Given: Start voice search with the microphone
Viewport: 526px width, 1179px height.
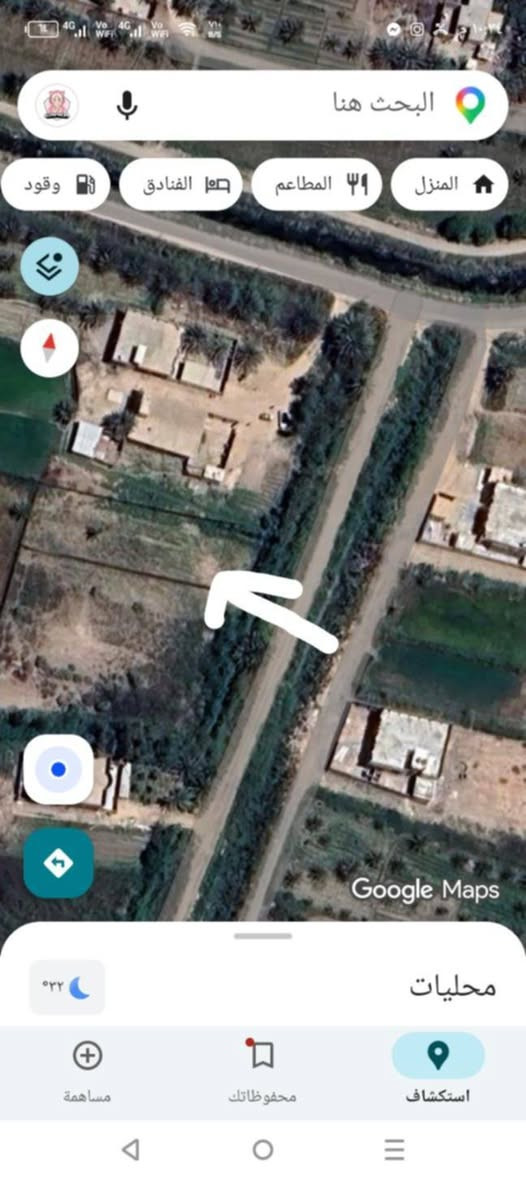Looking at the screenshot, I should click(x=127, y=105).
